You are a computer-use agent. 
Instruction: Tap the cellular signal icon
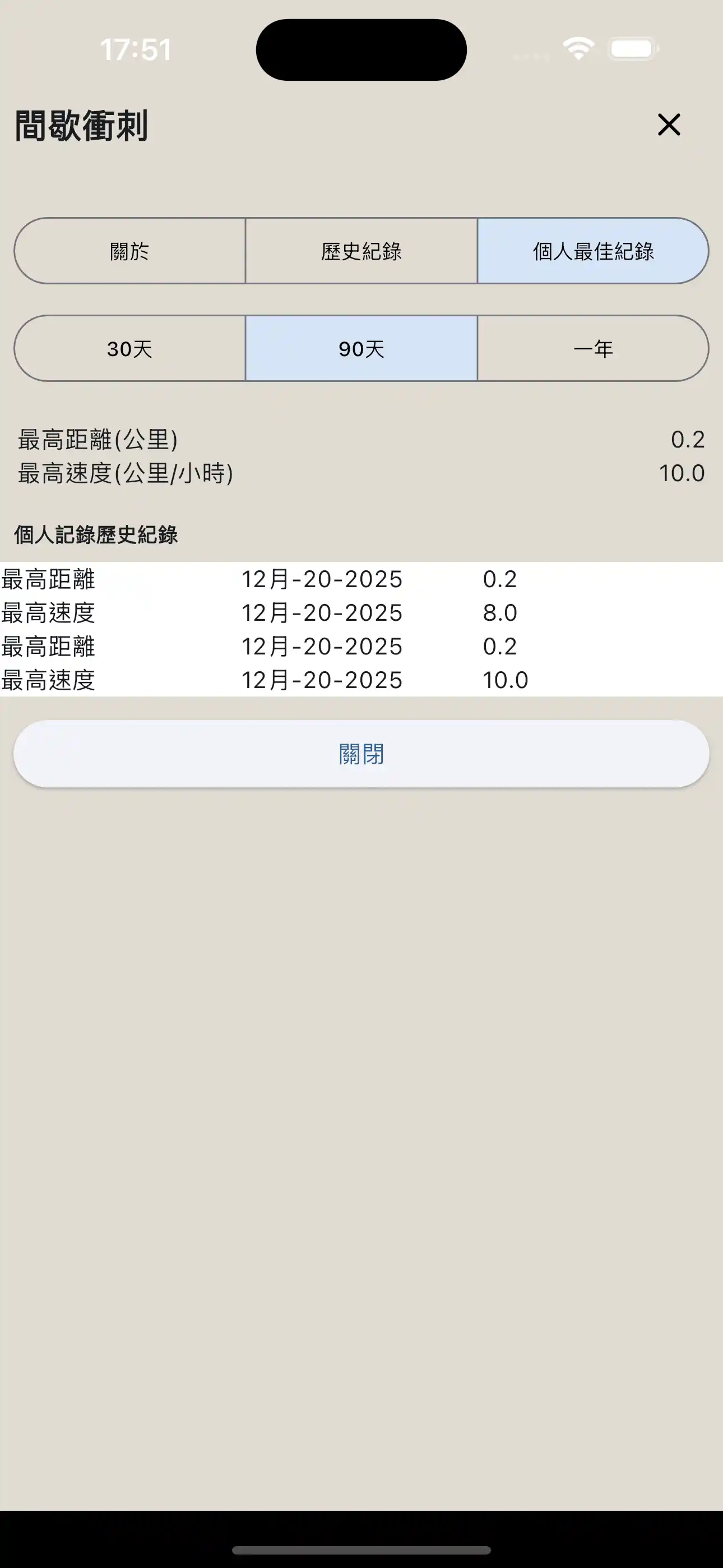pyautogui.click(x=529, y=52)
